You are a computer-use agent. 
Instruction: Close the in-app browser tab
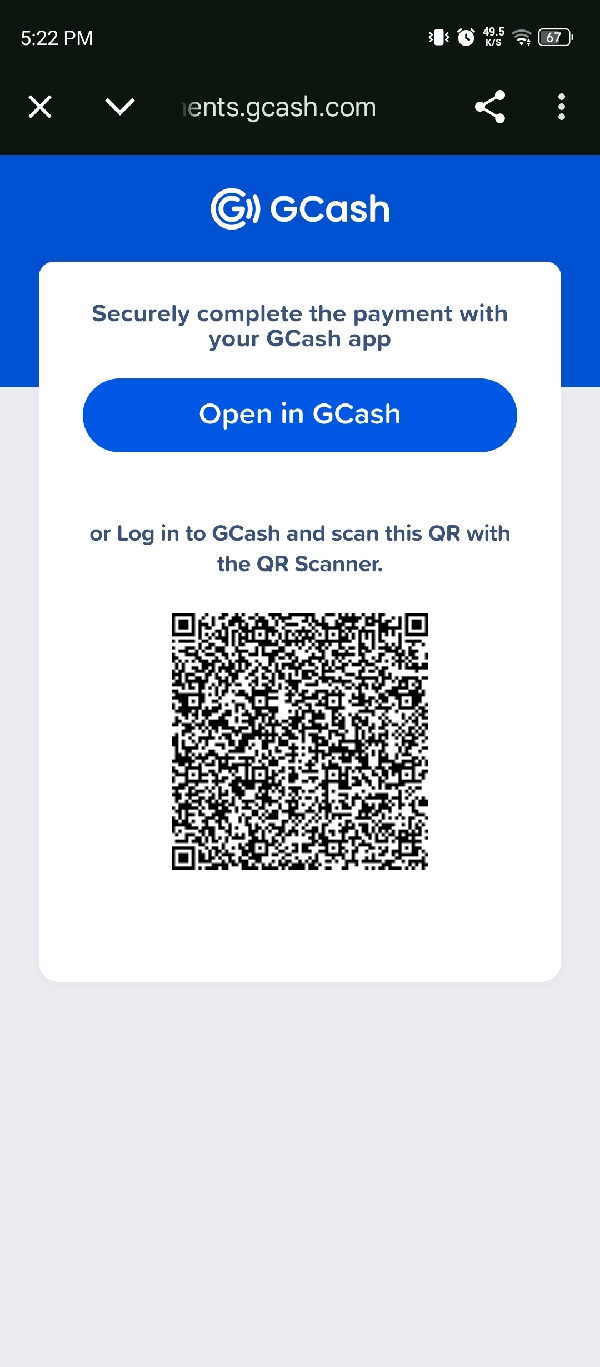pyautogui.click(x=40, y=107)
